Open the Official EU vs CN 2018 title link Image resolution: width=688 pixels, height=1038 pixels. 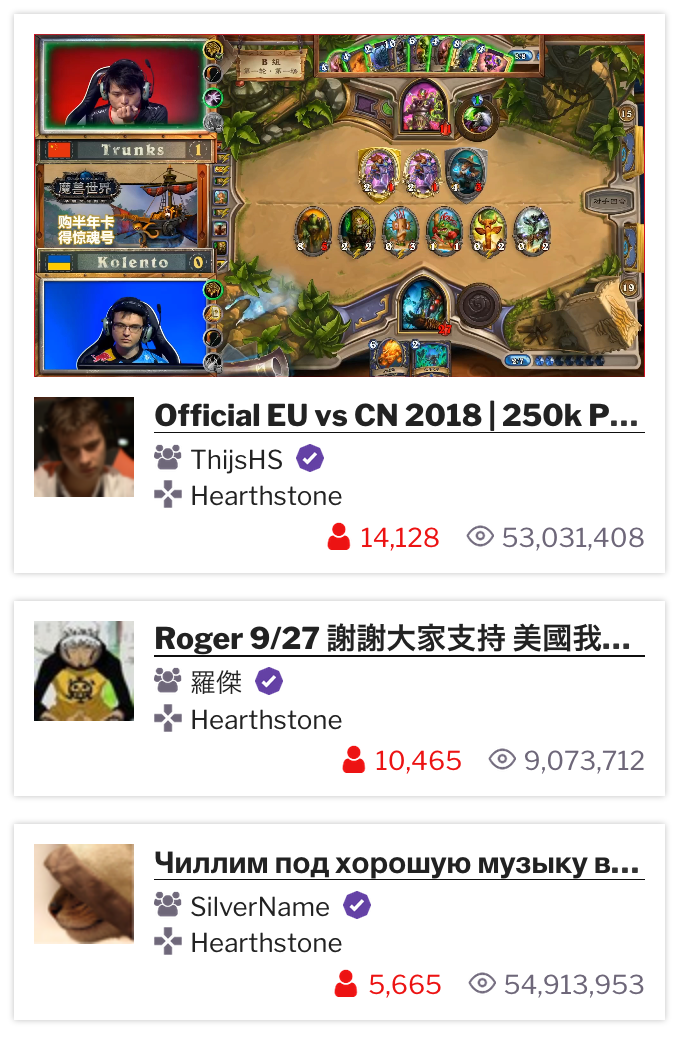pos(398,415)
